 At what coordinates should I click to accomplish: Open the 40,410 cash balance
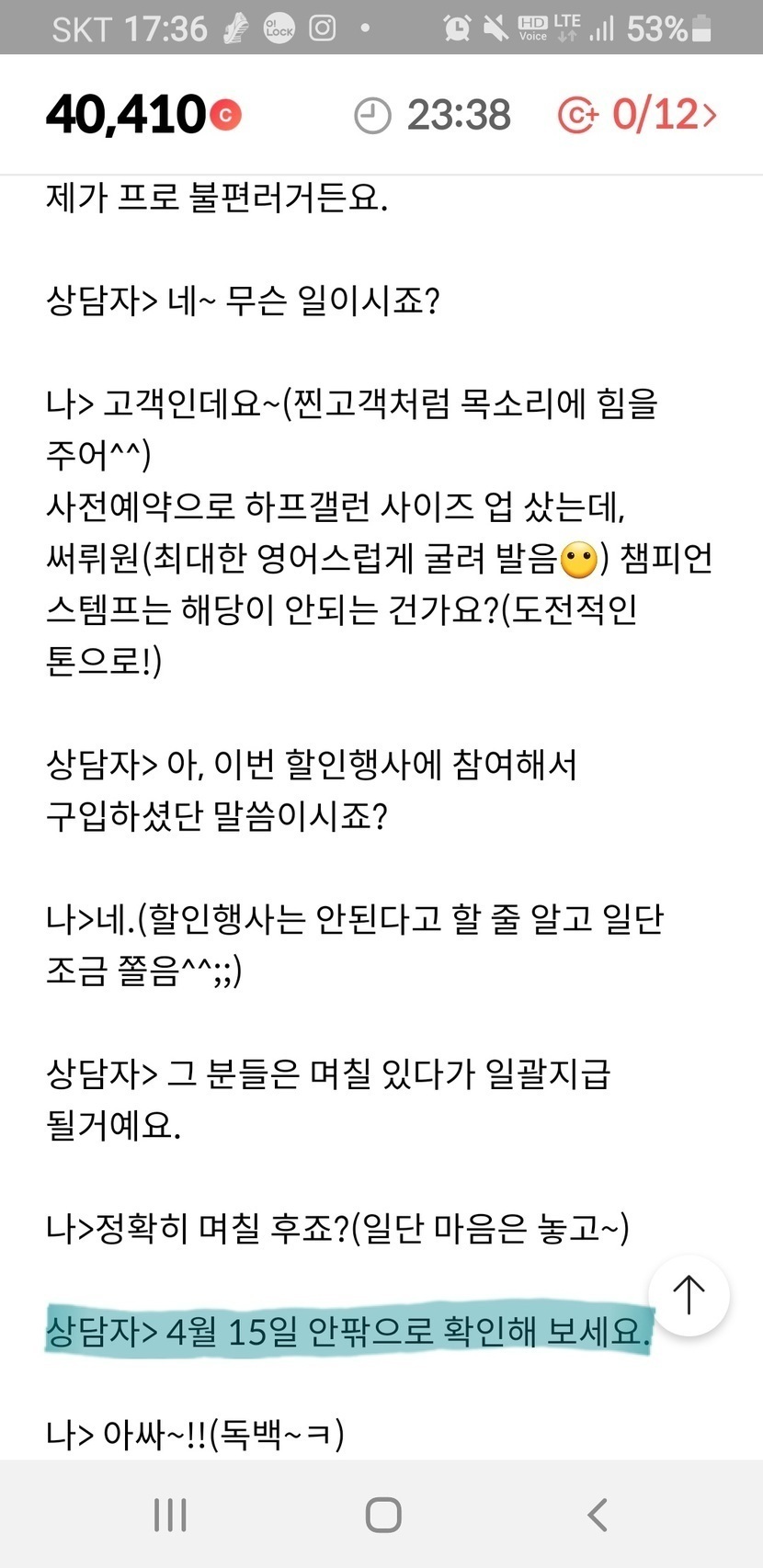click(142, 115)
